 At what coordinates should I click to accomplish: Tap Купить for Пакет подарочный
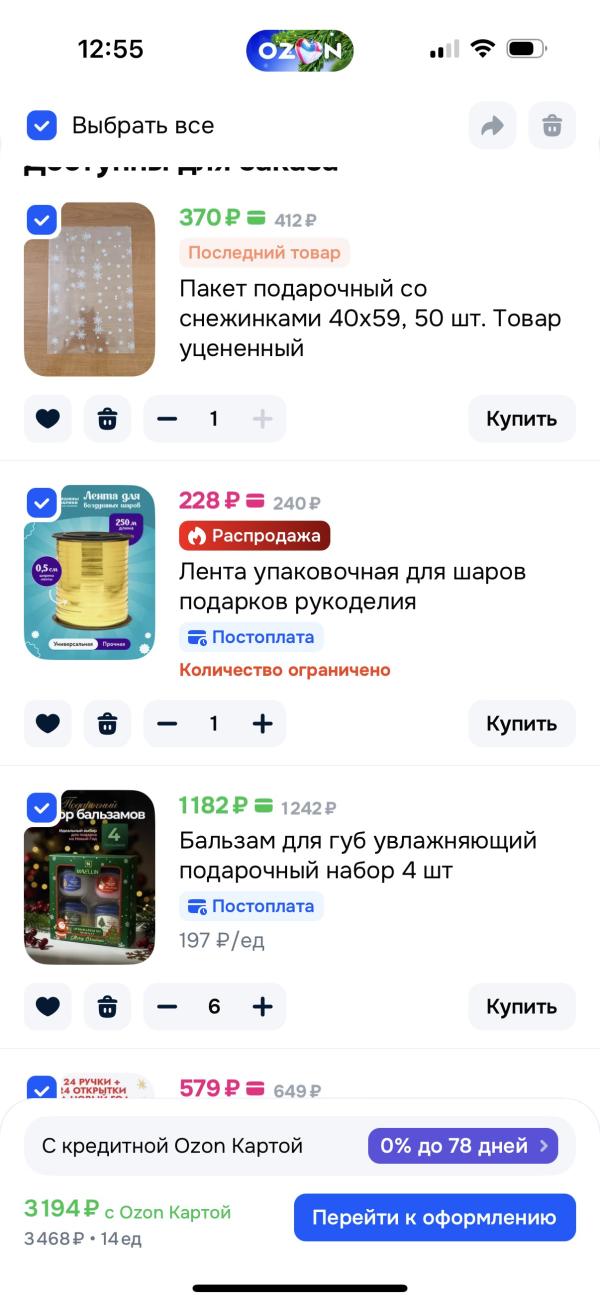click(x=521, y=419)
